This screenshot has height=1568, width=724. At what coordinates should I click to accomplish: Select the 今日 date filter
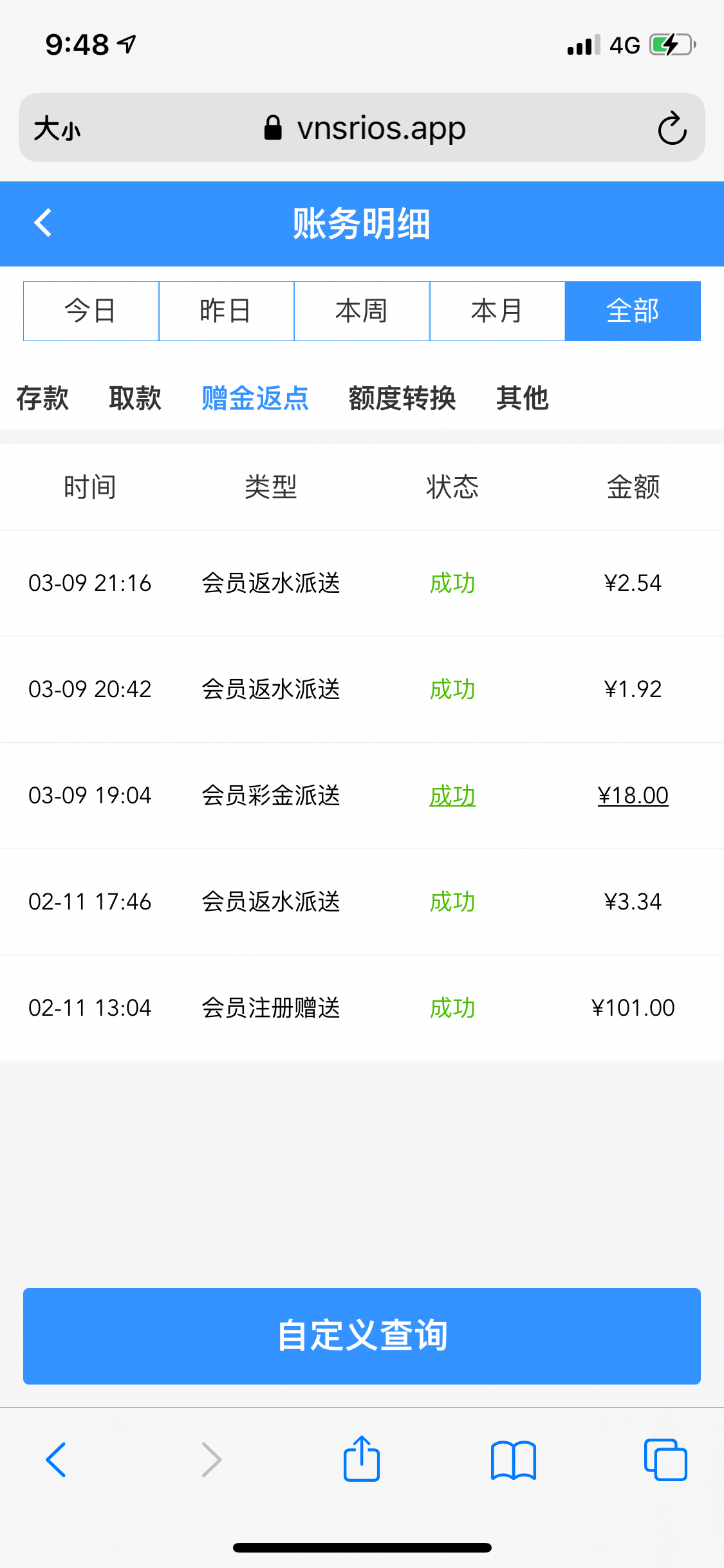[x=91, y=311]
